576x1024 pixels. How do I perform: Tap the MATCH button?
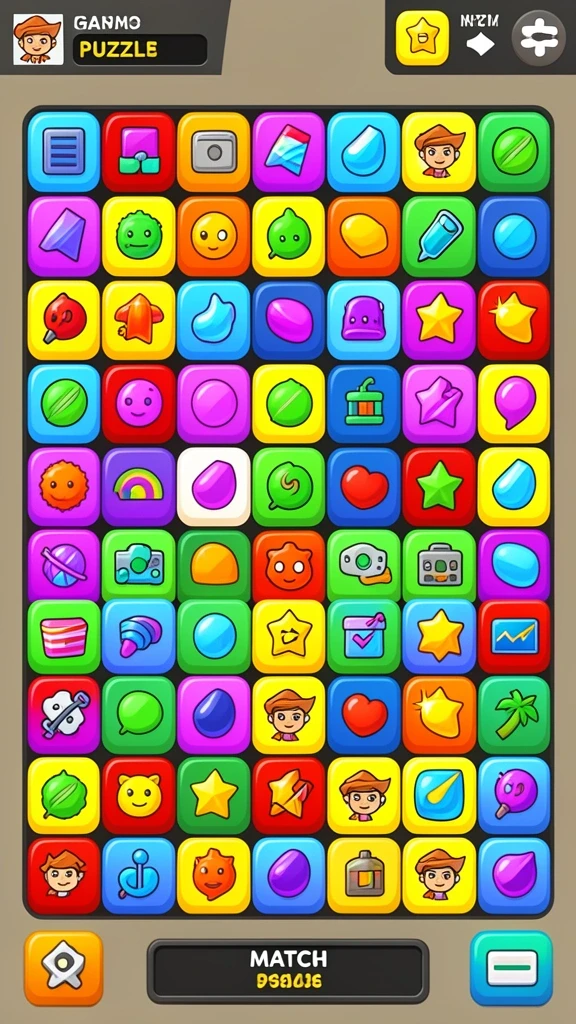click(x=288, y=970)
